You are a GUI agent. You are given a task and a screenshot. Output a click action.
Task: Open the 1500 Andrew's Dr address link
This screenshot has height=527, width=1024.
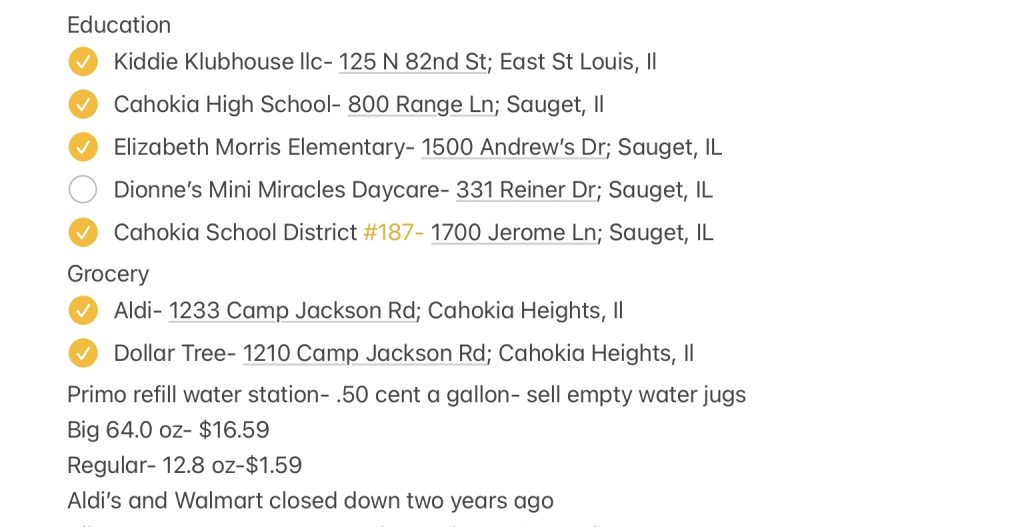tap(514, 147)
